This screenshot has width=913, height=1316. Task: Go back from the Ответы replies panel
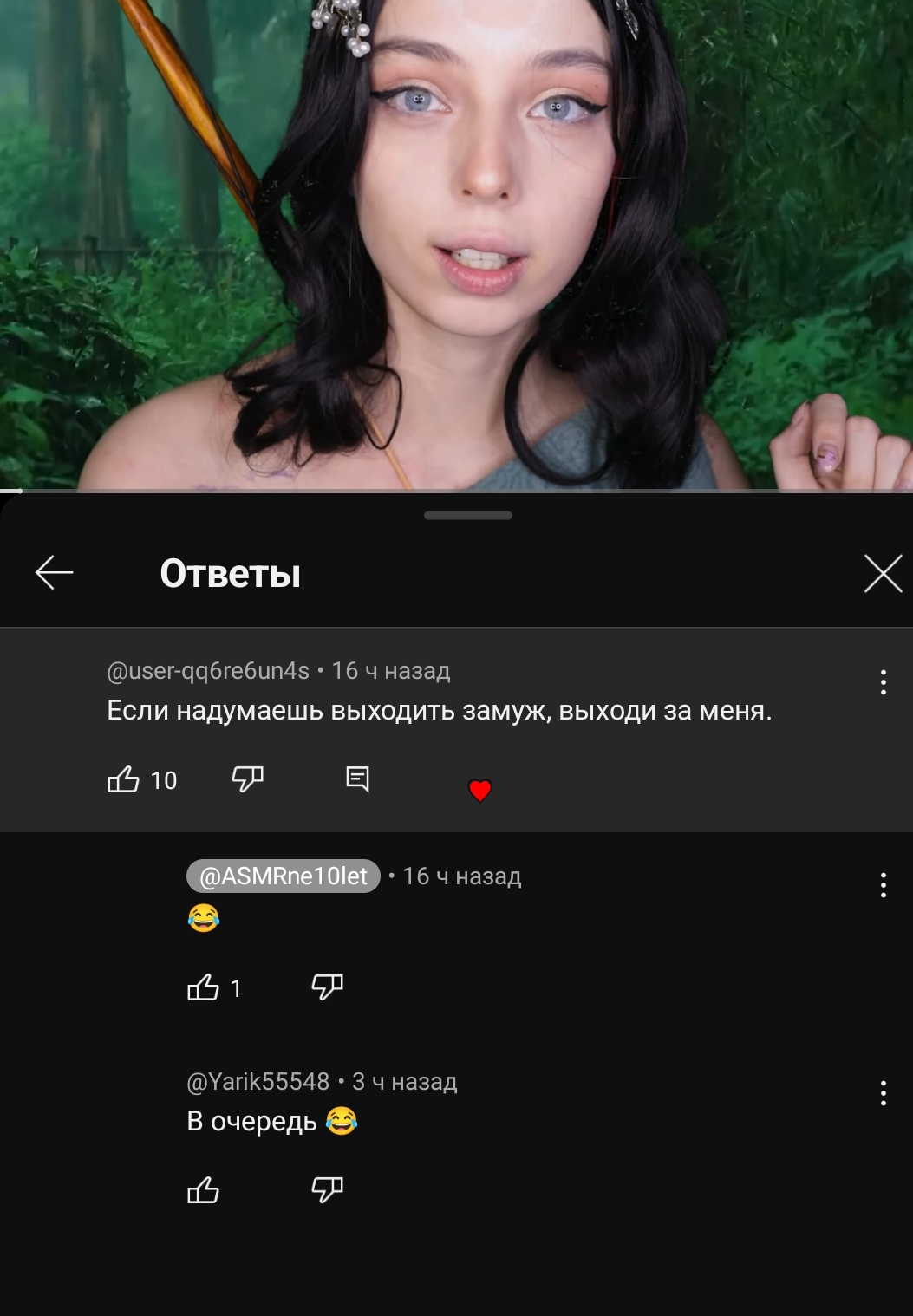(54, 573)
